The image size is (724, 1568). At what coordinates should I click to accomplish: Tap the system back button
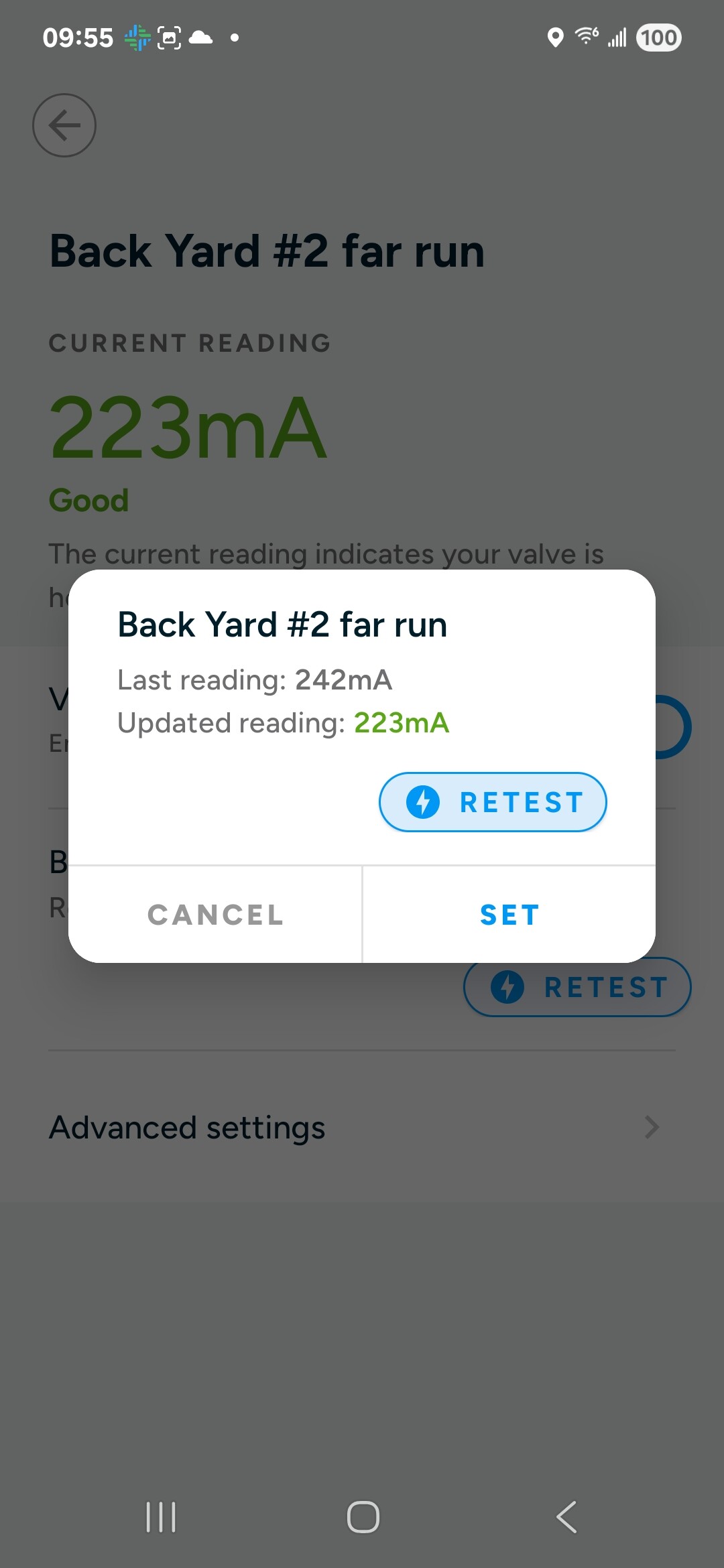click(x=566, y=1517)
